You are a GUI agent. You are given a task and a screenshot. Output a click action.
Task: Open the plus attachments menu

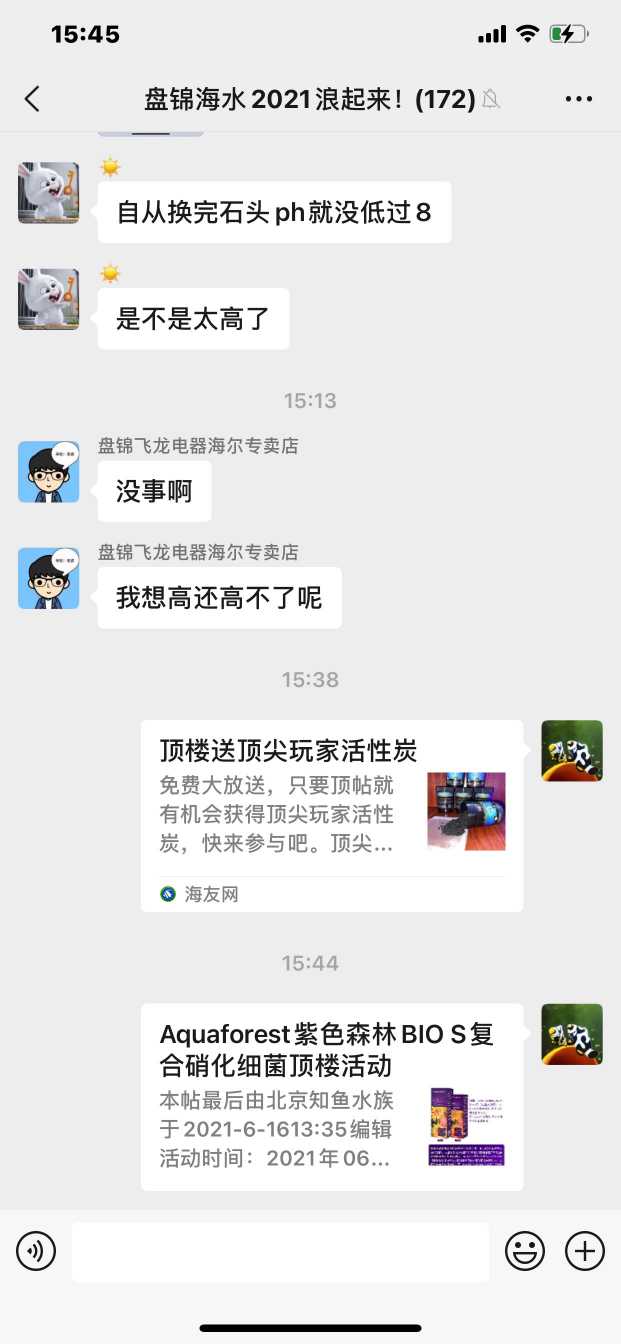coord(585,1251)
